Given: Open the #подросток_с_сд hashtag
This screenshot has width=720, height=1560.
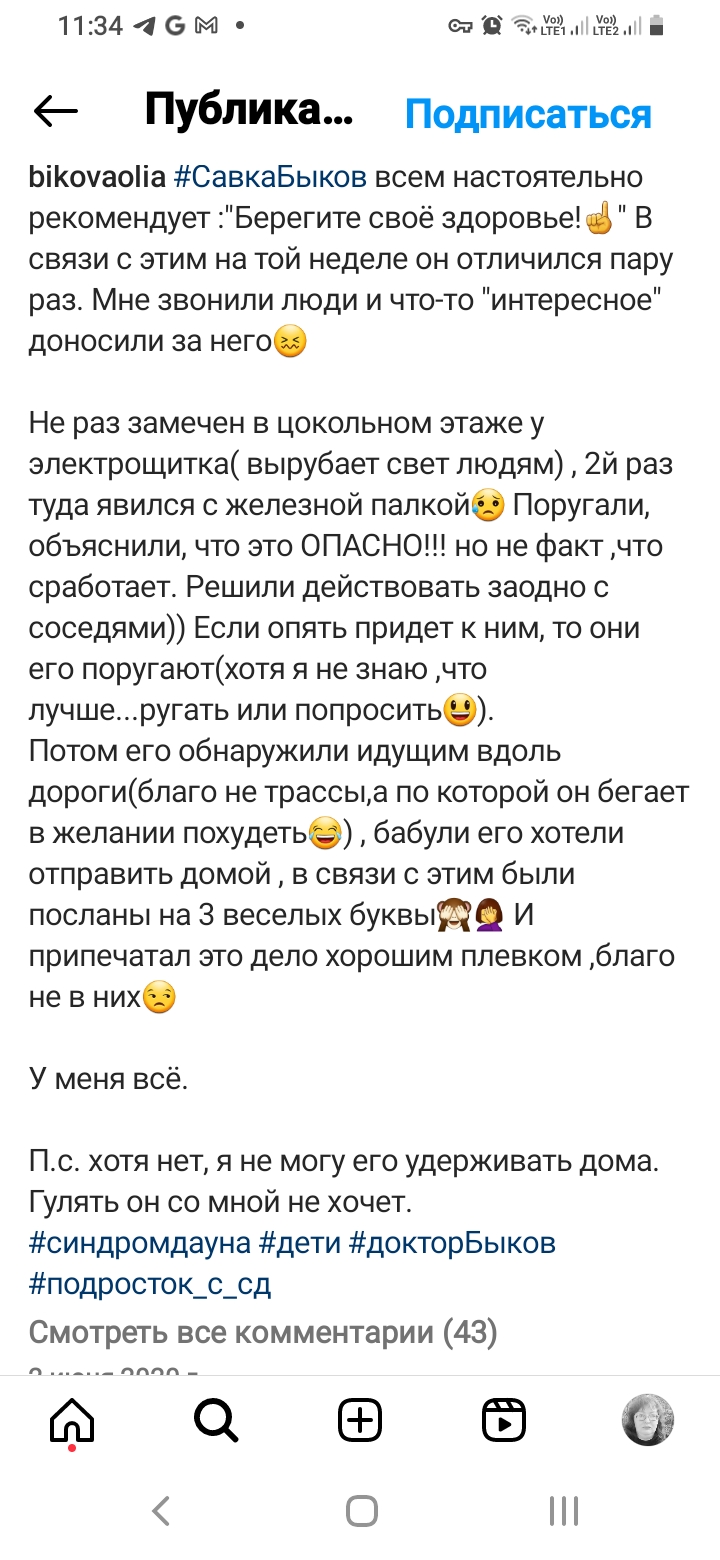Looking at the screenshot, I should [x=150, y=1283].
